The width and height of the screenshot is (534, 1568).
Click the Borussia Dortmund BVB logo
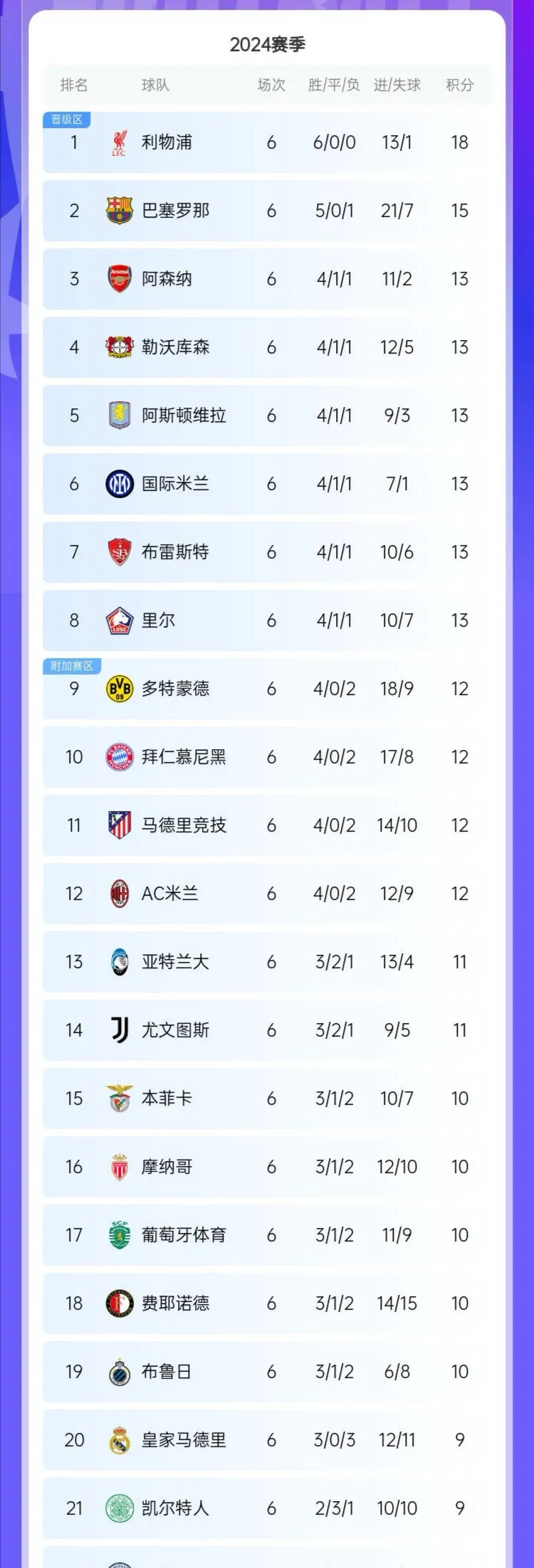pos(120,688)
